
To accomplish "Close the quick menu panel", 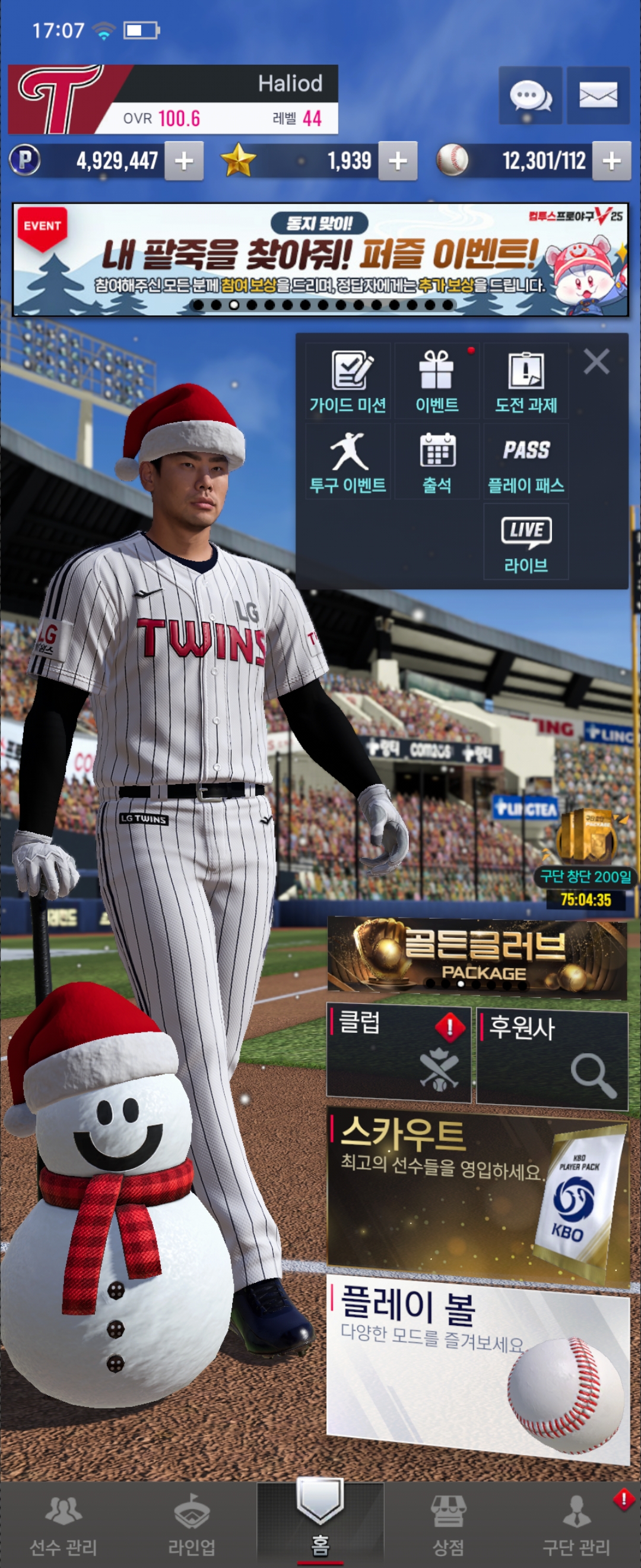I will click(x=596, y=362).
